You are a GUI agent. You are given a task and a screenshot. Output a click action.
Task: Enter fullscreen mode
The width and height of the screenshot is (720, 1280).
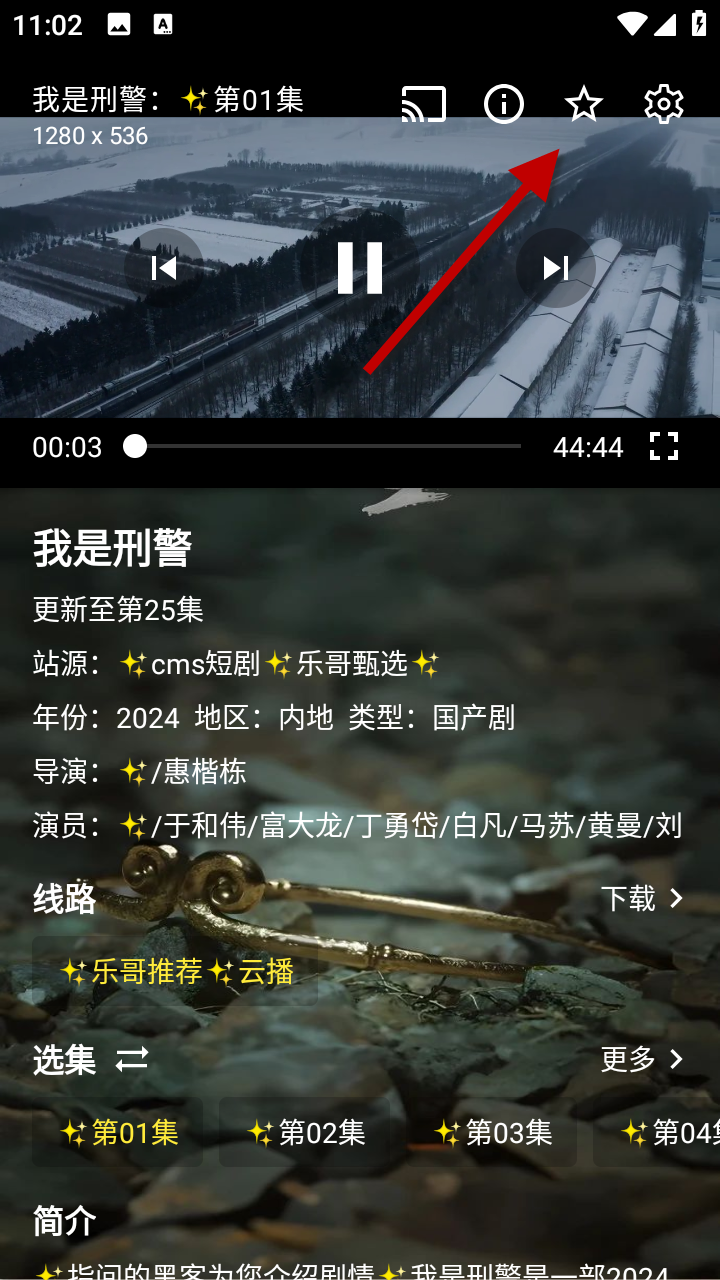[x=663, y=446]
